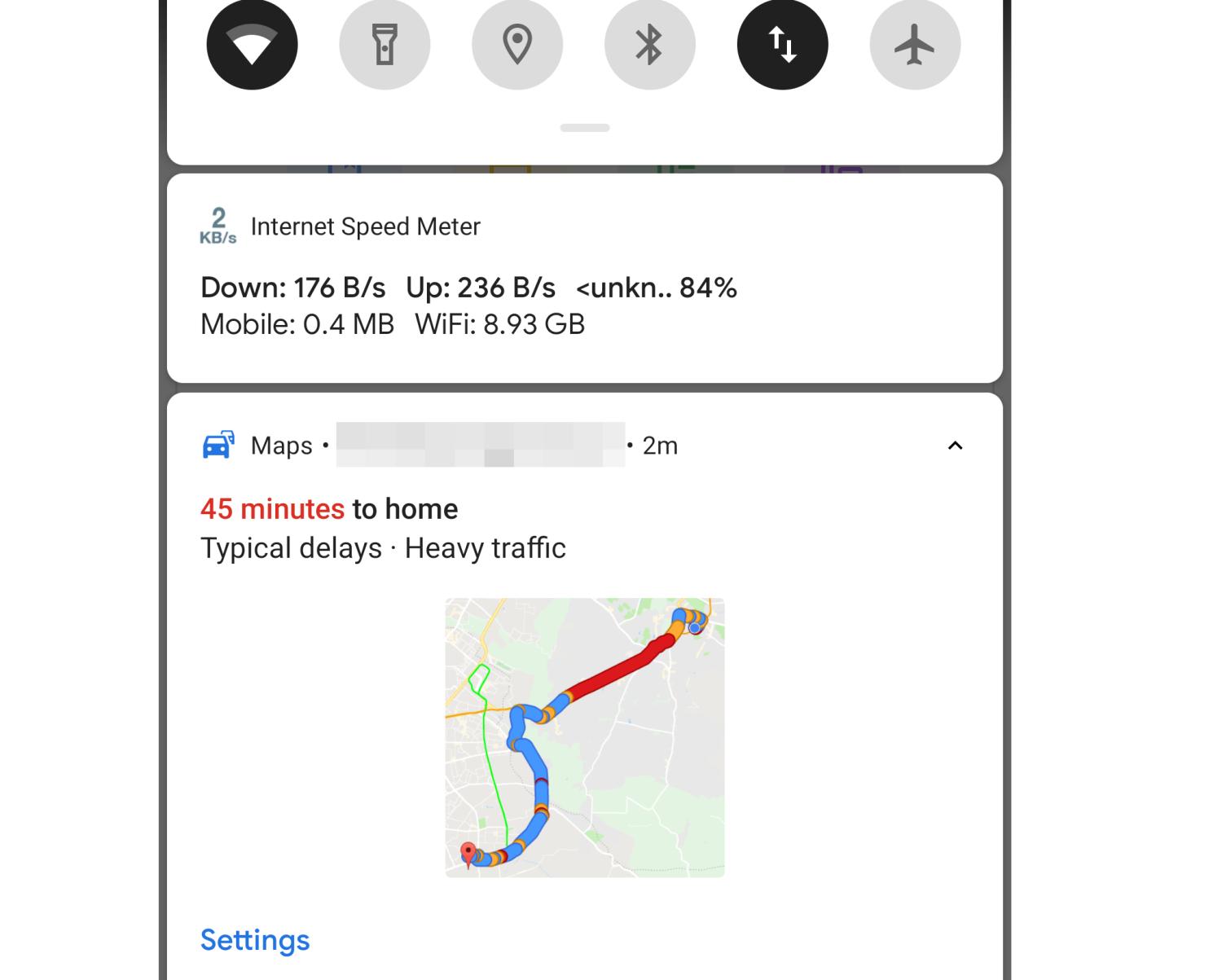
Task: Enable airplane mode
Action: click(915, 45)
